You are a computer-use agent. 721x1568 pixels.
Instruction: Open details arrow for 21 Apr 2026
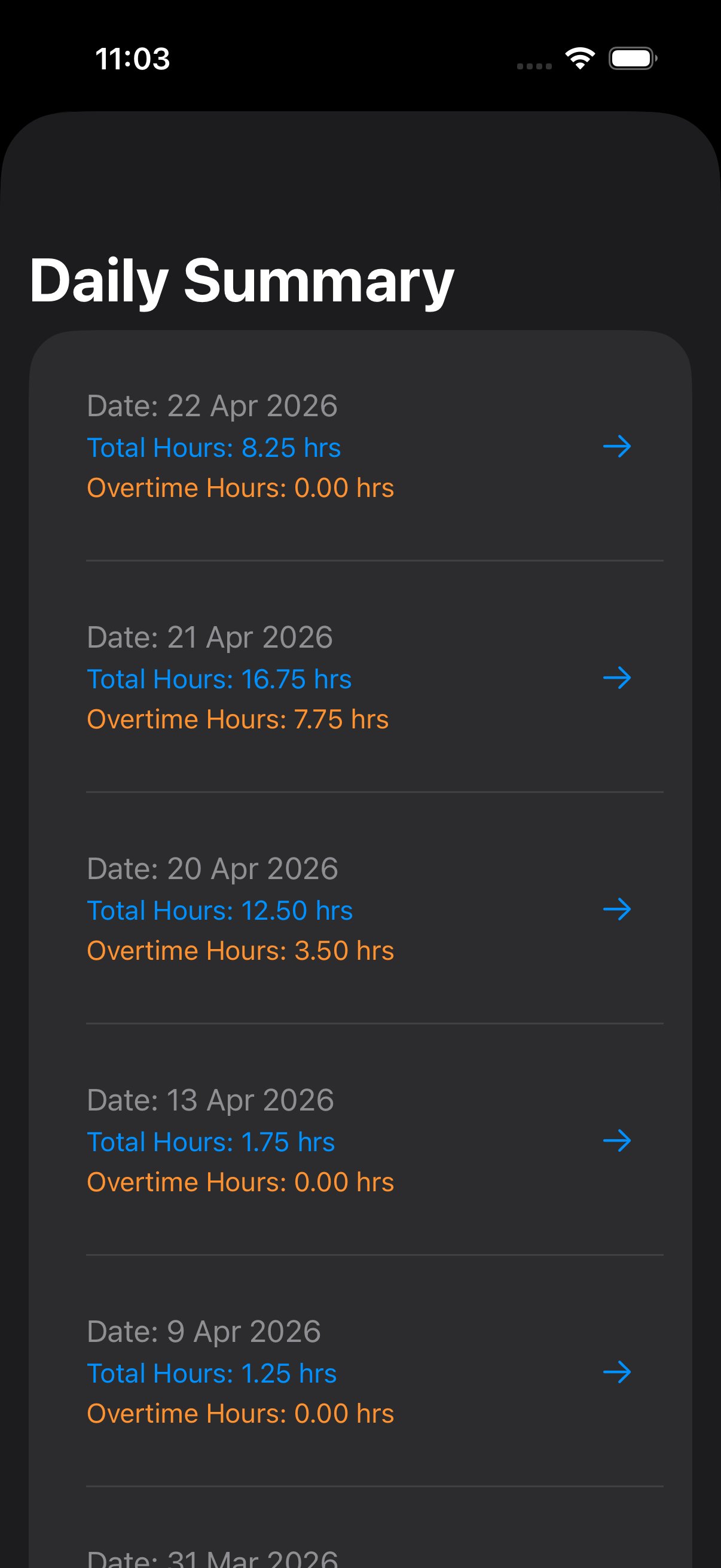pyautogui.click(x=618, y=679)
